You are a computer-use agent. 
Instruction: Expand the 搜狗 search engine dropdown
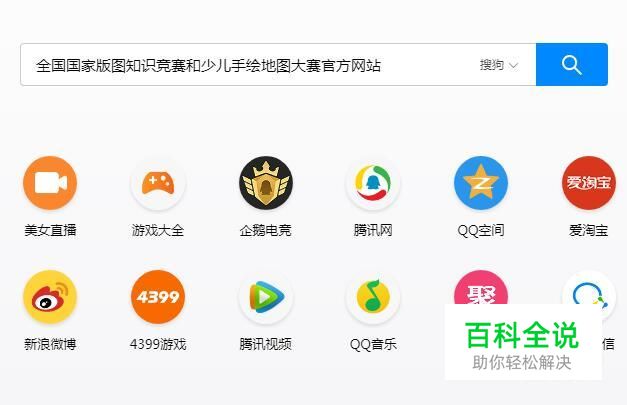[x=499, y=65]
